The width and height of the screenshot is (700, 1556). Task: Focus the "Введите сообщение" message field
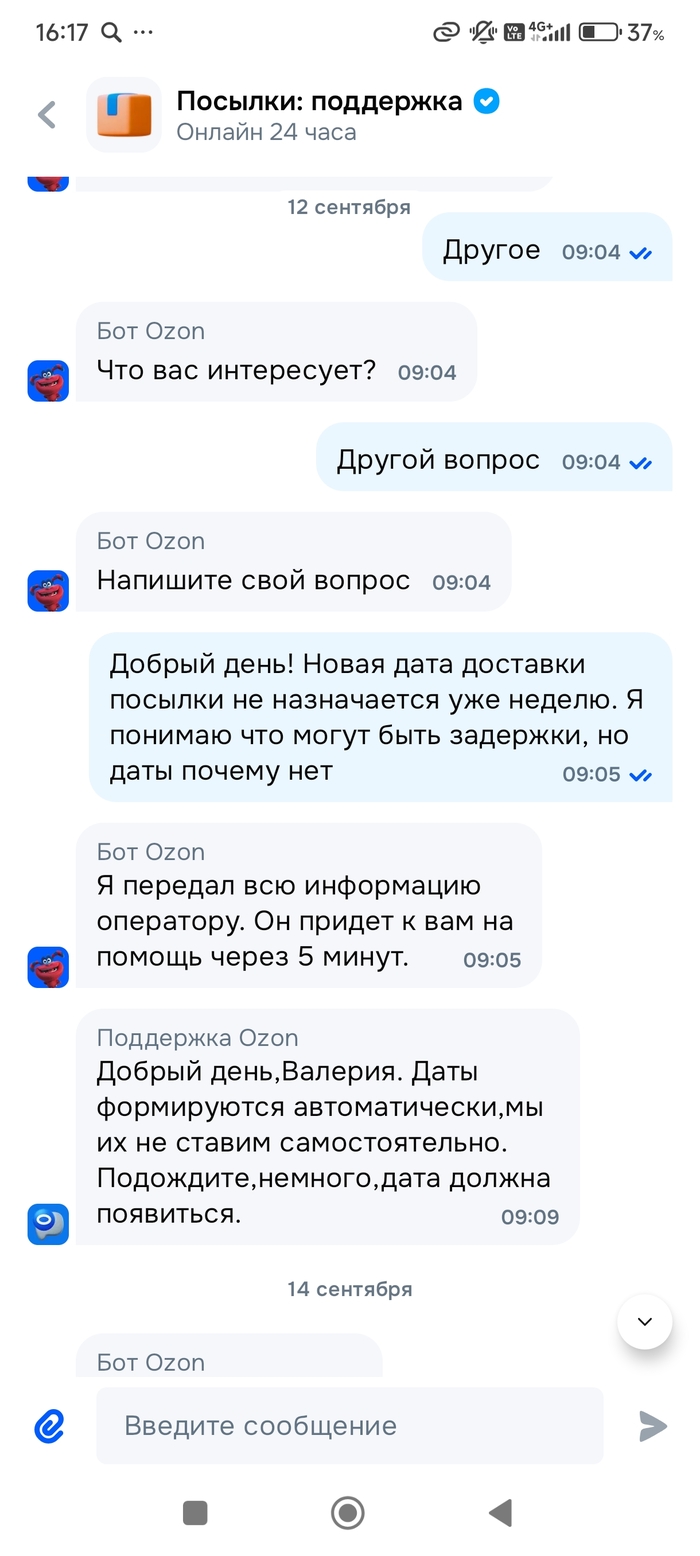[x=349, y=1426]
